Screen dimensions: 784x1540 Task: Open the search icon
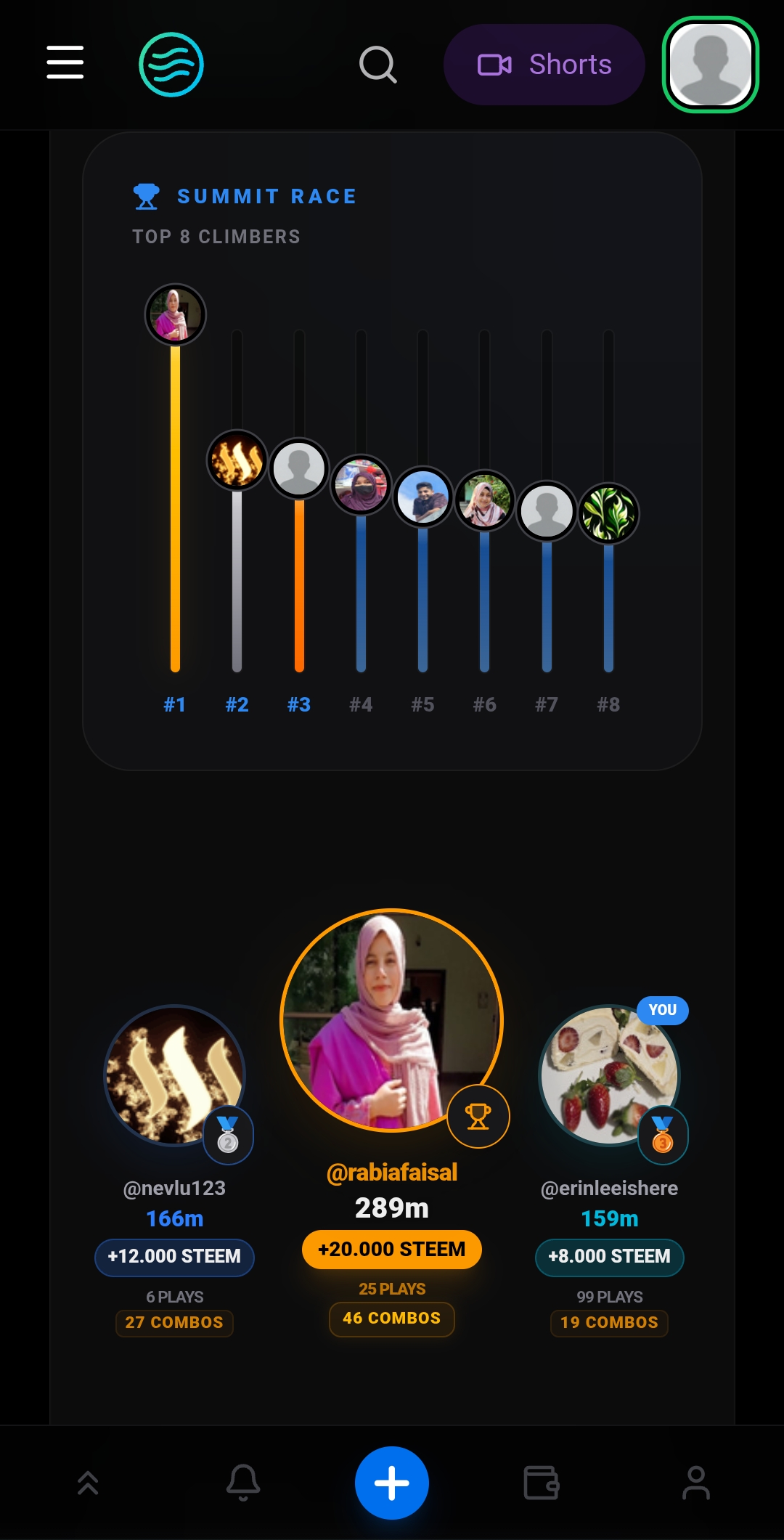pos(378,65)
